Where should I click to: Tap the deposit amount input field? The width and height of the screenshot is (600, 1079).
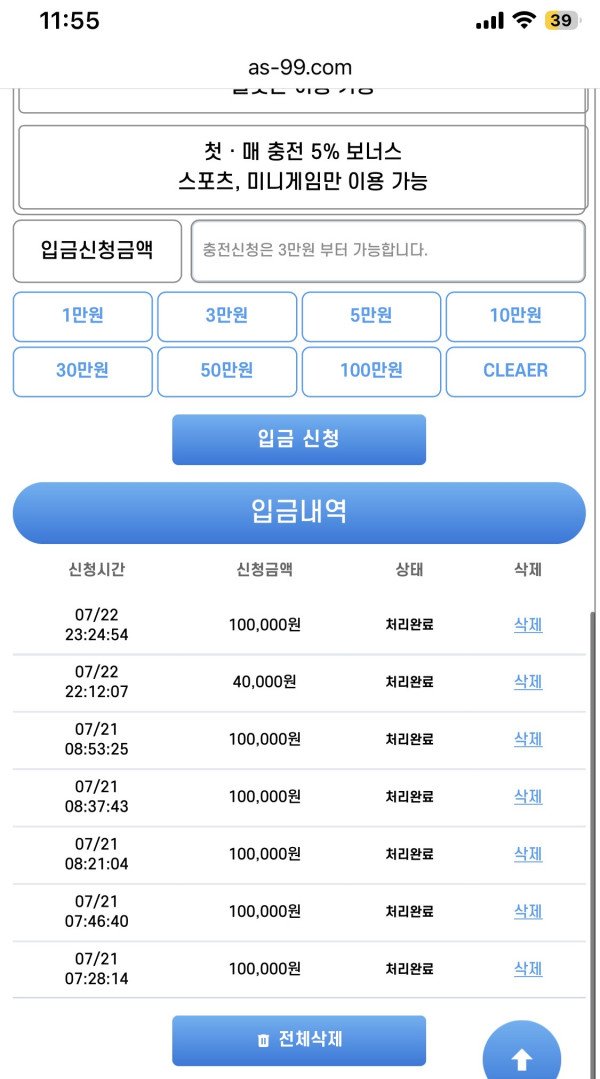tap(388, 251)
